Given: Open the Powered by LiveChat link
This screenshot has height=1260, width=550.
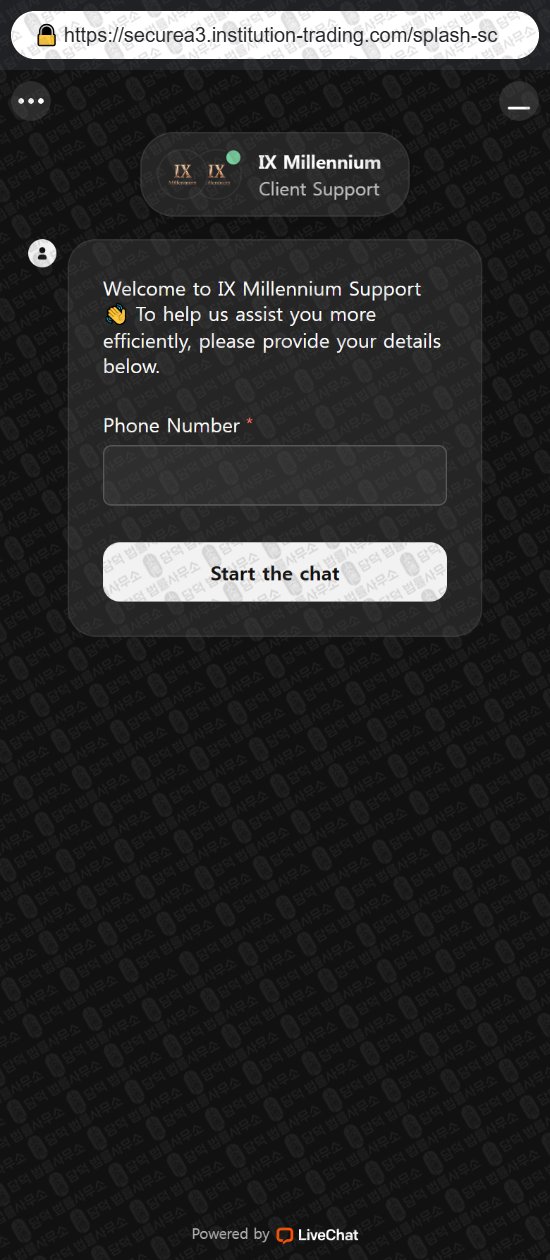Looking at the screenshot, I should tap(275, 1234).
